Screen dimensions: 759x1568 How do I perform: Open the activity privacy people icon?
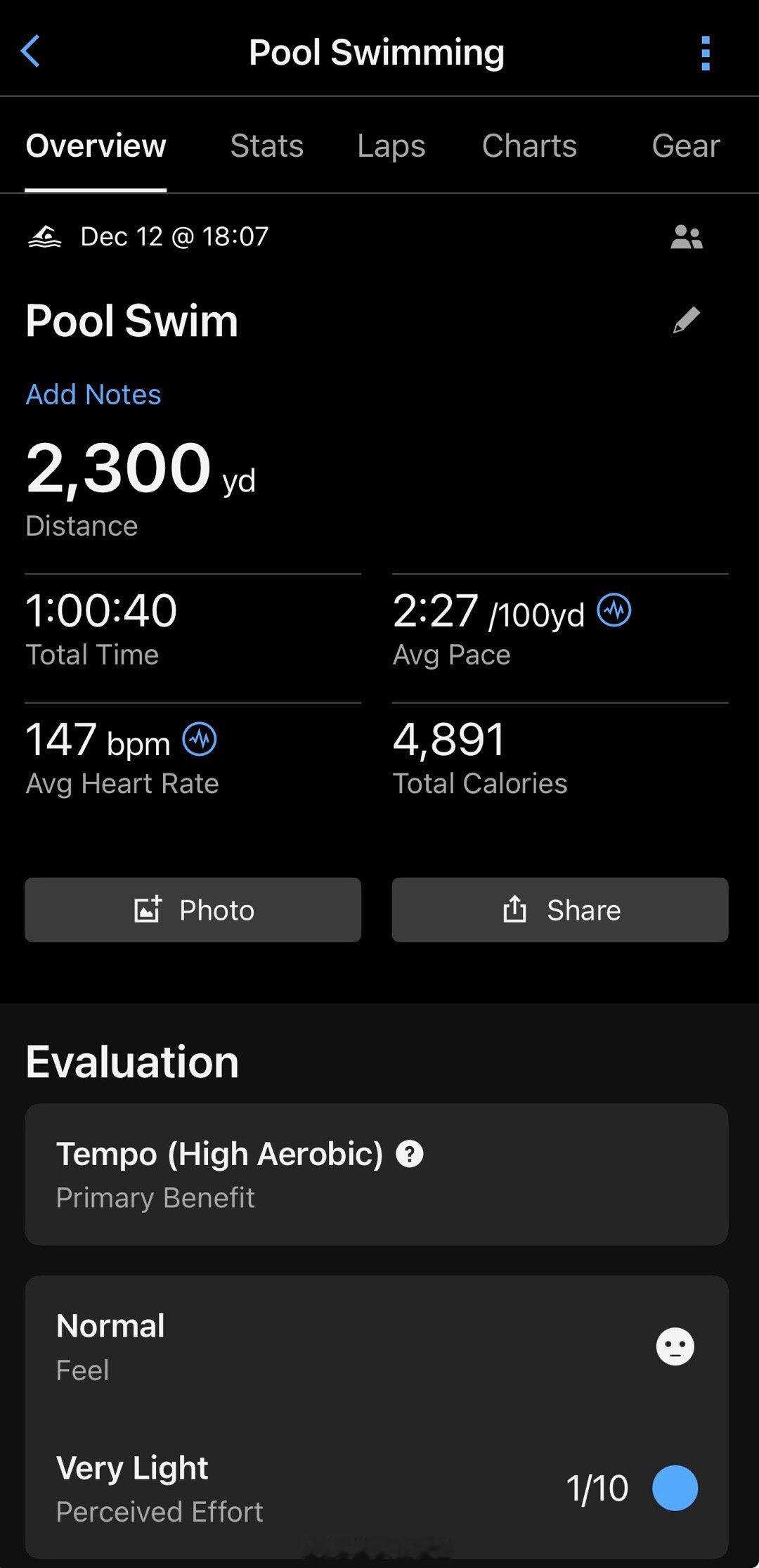click(x=686, y=238)
